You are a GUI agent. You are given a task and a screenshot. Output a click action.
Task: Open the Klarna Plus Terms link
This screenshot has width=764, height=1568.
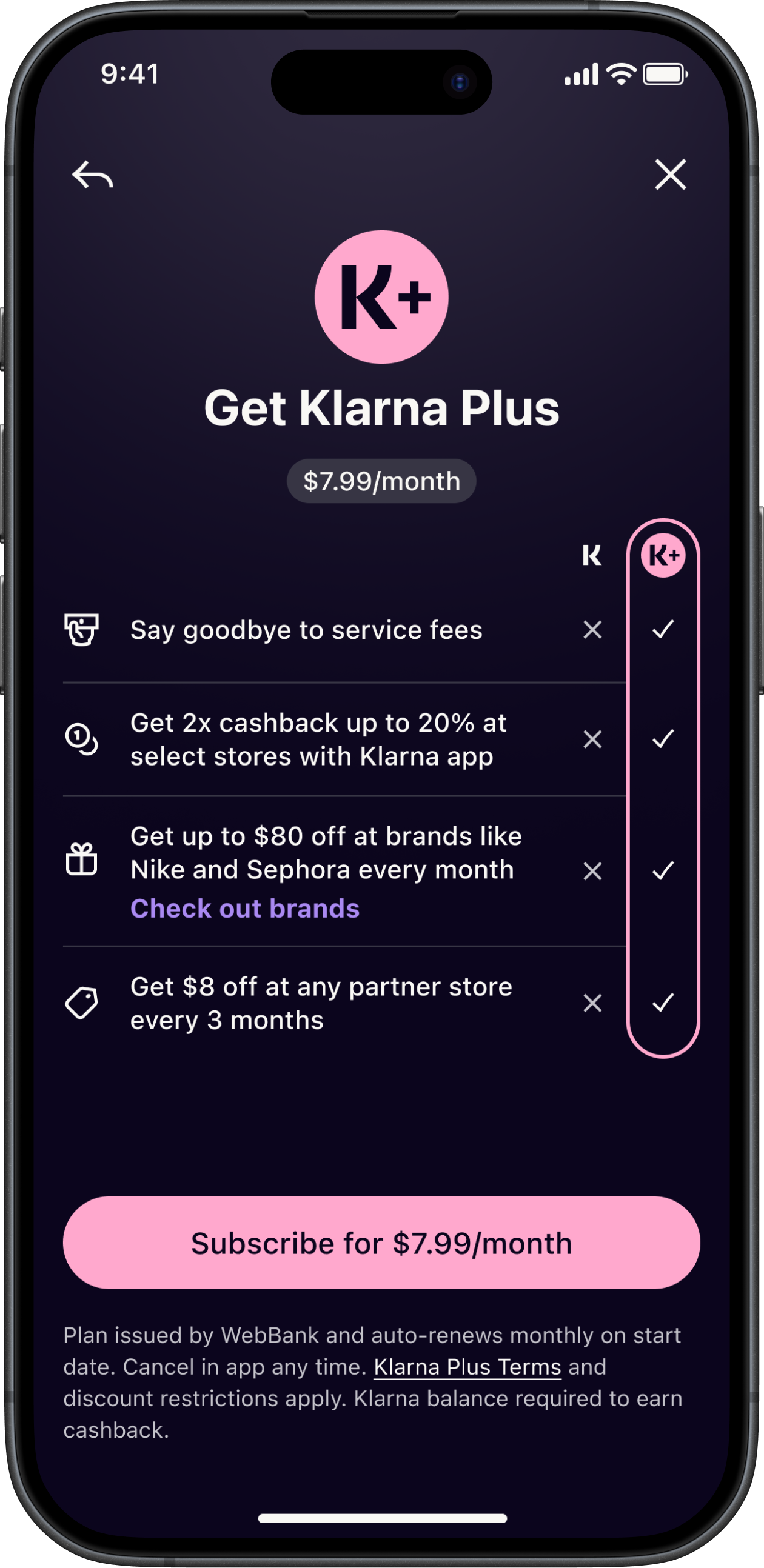pyautogui.click(x=467, y=1367)
